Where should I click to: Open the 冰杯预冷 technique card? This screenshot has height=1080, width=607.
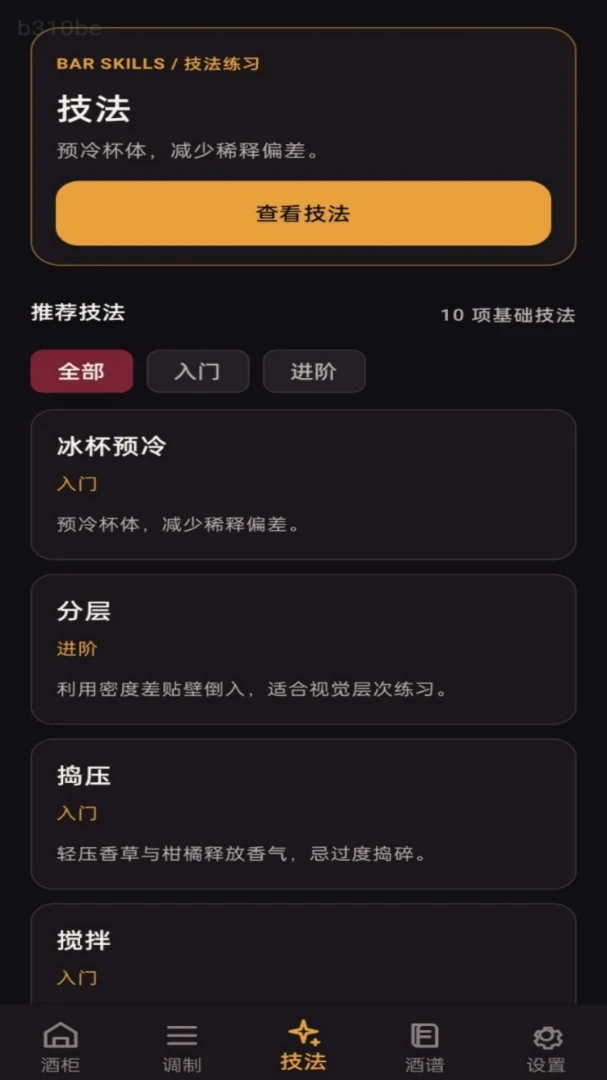point(303,484)
